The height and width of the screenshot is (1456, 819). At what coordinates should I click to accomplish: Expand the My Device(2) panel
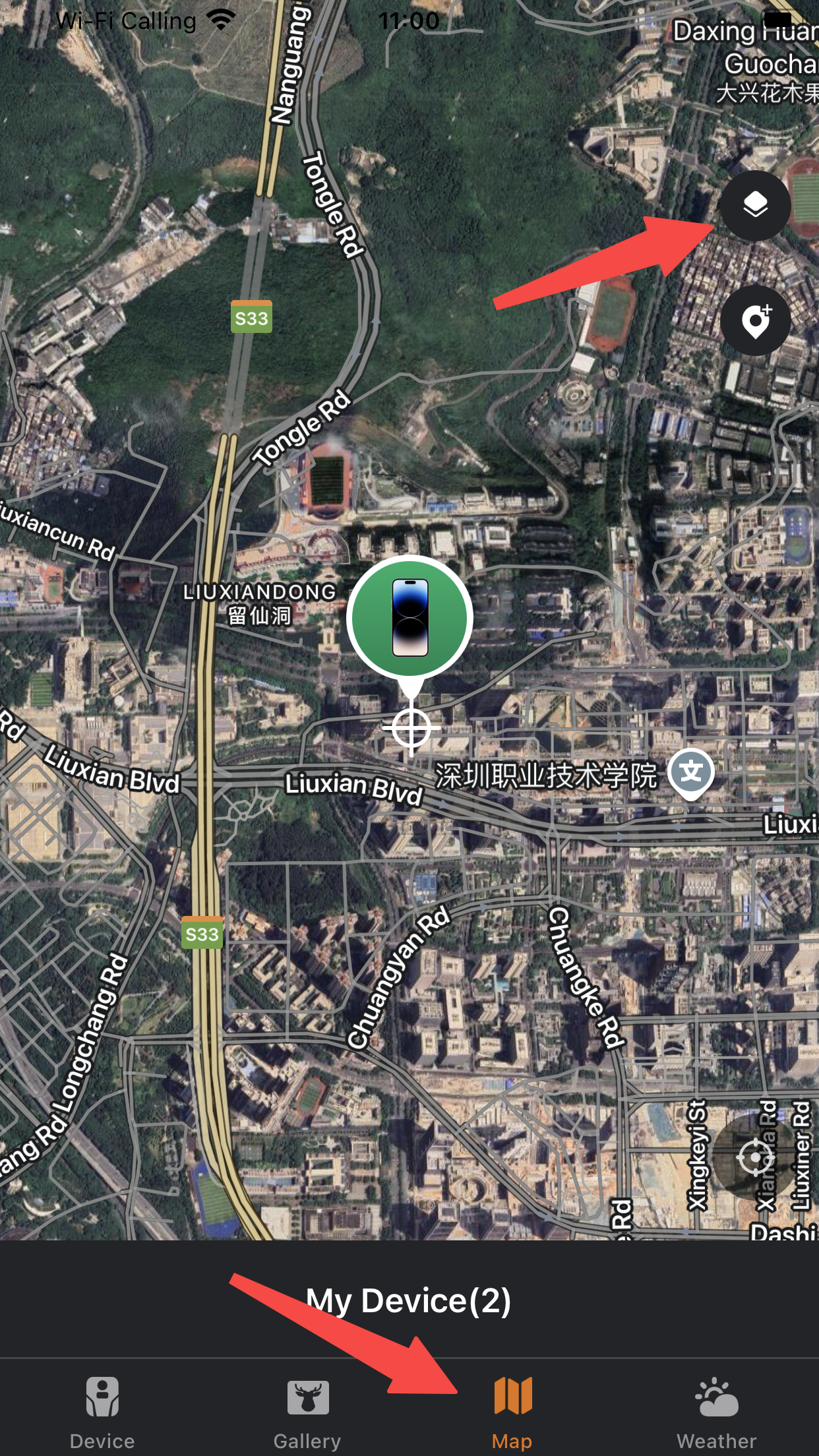click(409, 1300)
